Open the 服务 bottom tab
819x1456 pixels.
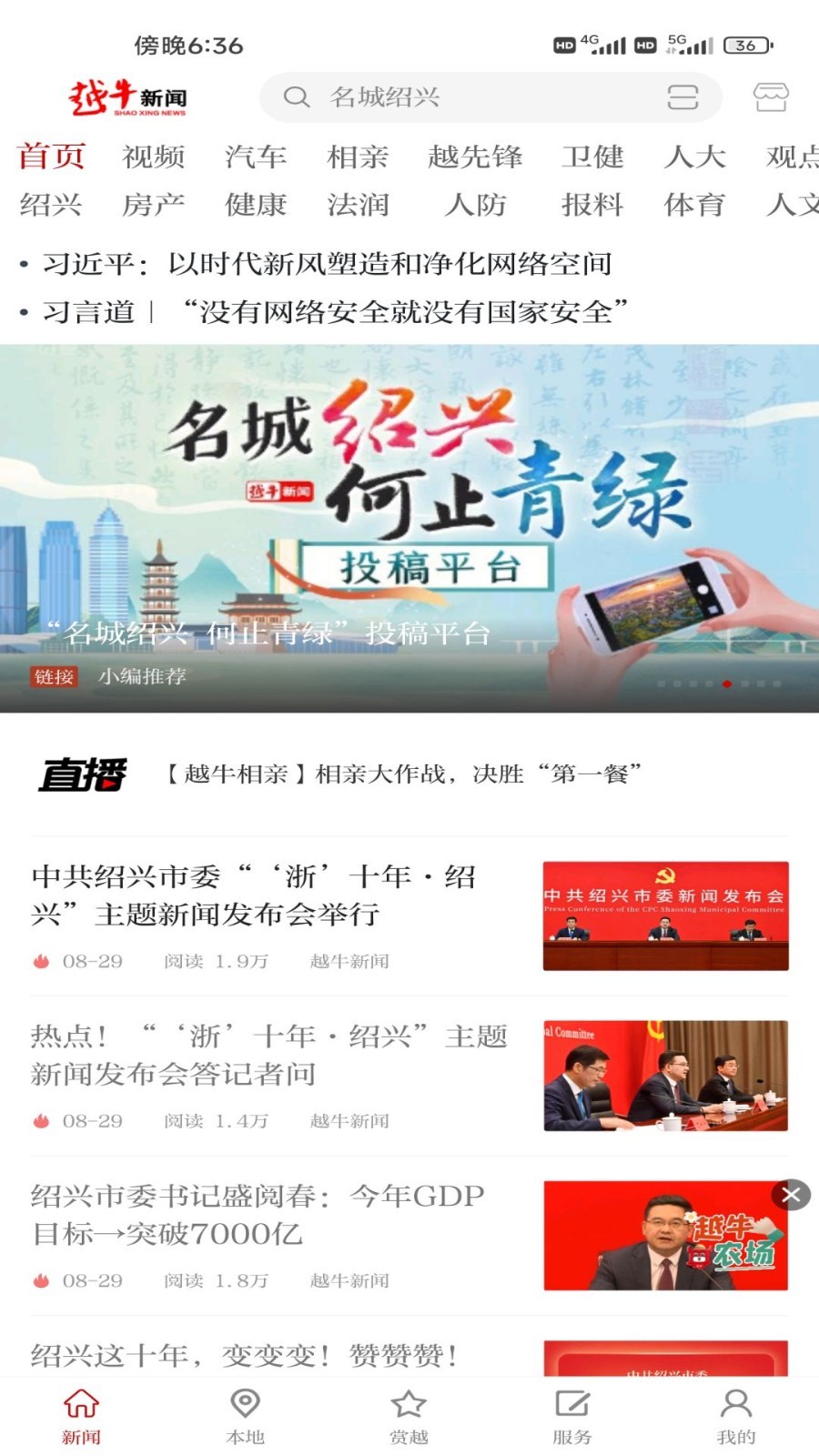tap(572, 1416)
